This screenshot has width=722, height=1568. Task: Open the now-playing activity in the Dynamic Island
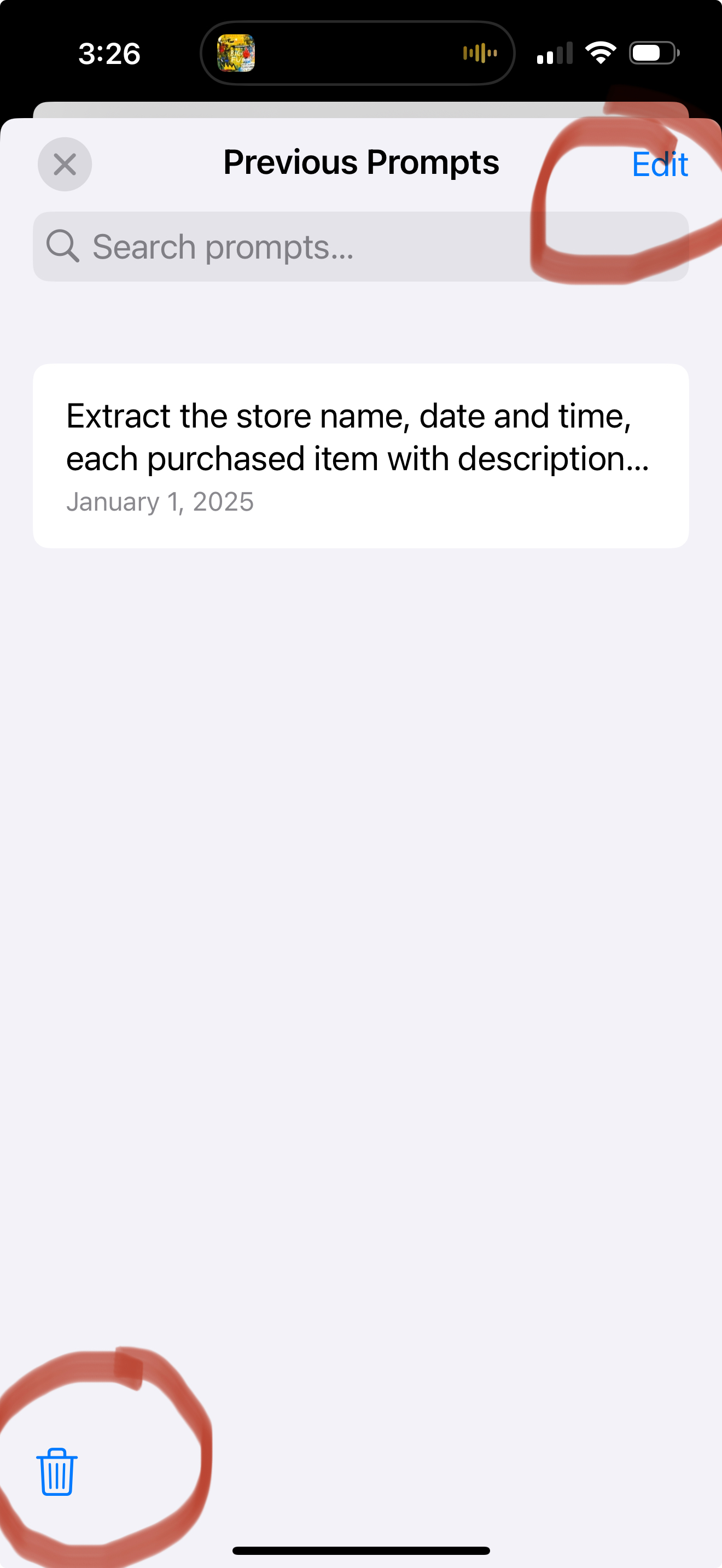[x=357, y=53]
